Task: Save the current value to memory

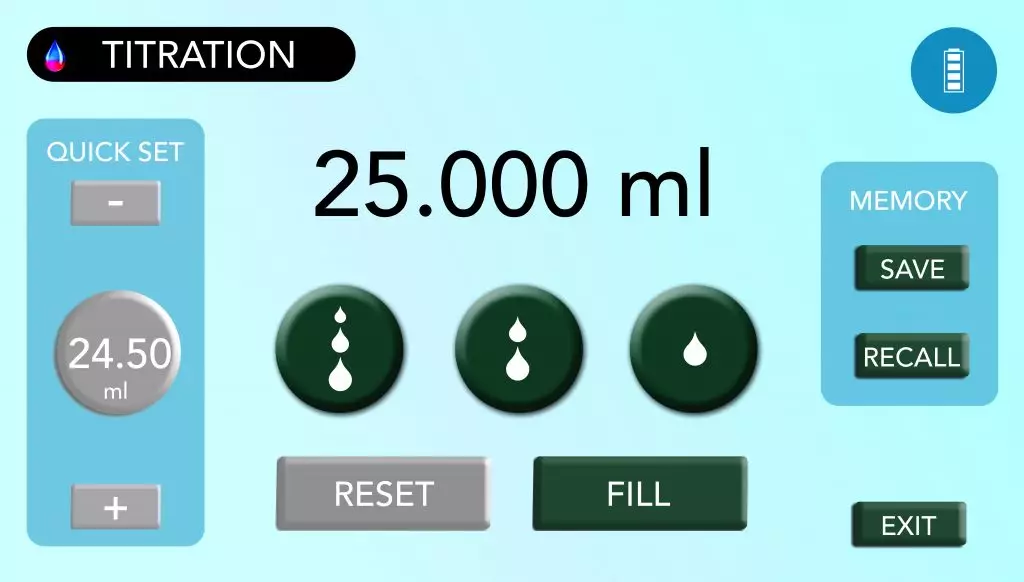Action: click(911, 269)
